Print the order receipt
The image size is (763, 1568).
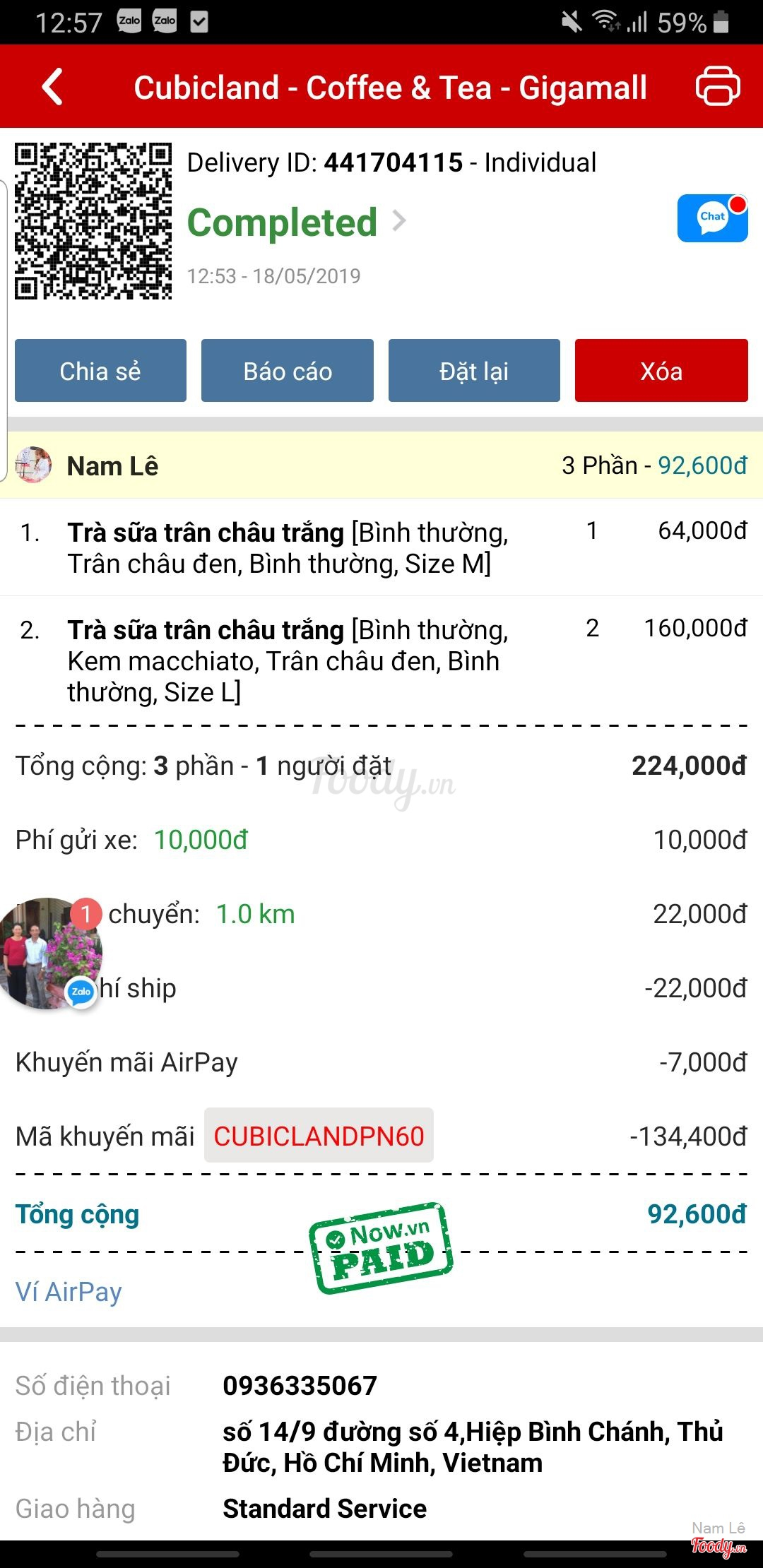click(717, 87)
